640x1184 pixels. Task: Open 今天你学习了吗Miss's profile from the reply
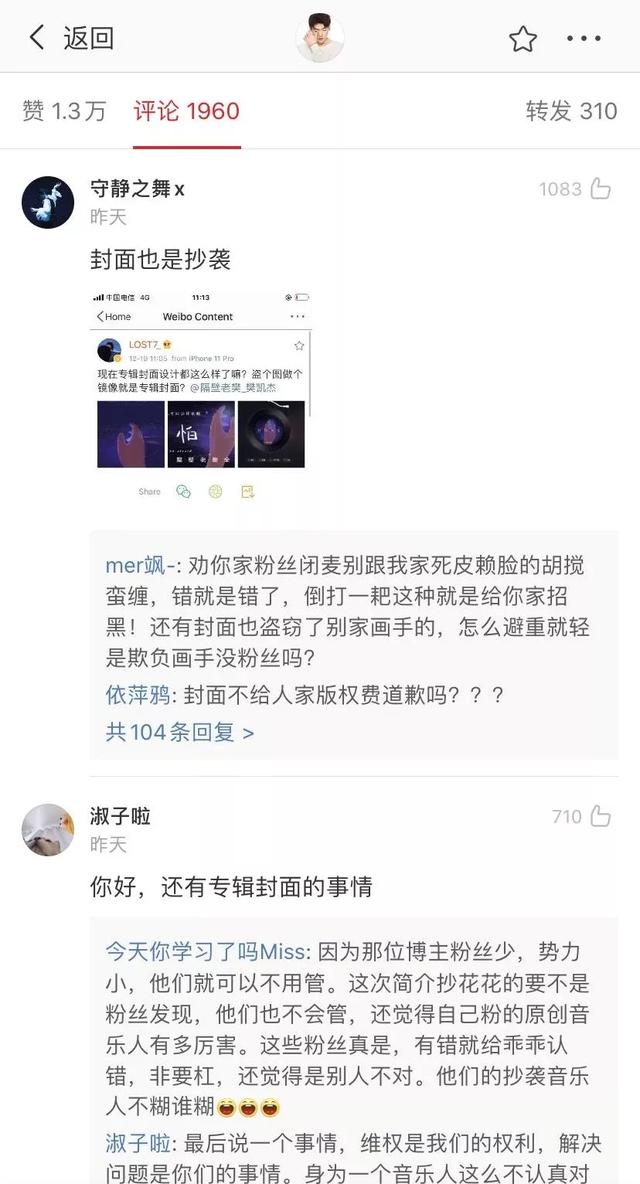click(x=208, y=950)
